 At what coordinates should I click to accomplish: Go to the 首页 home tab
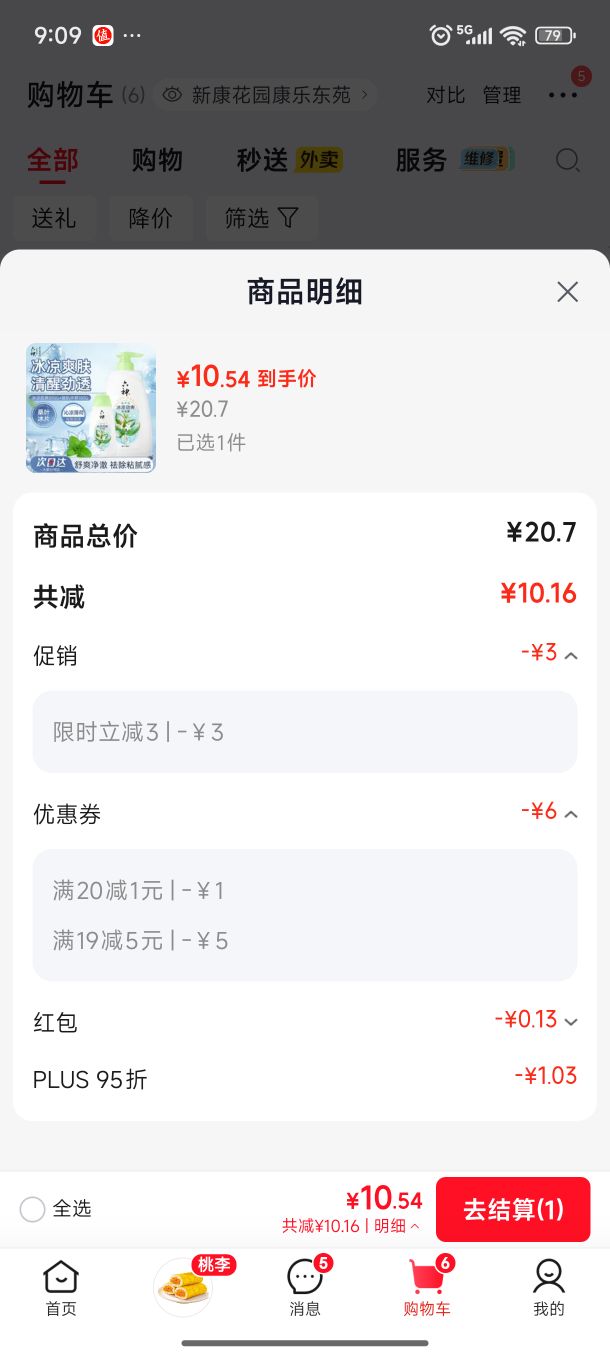(61, 1288)
